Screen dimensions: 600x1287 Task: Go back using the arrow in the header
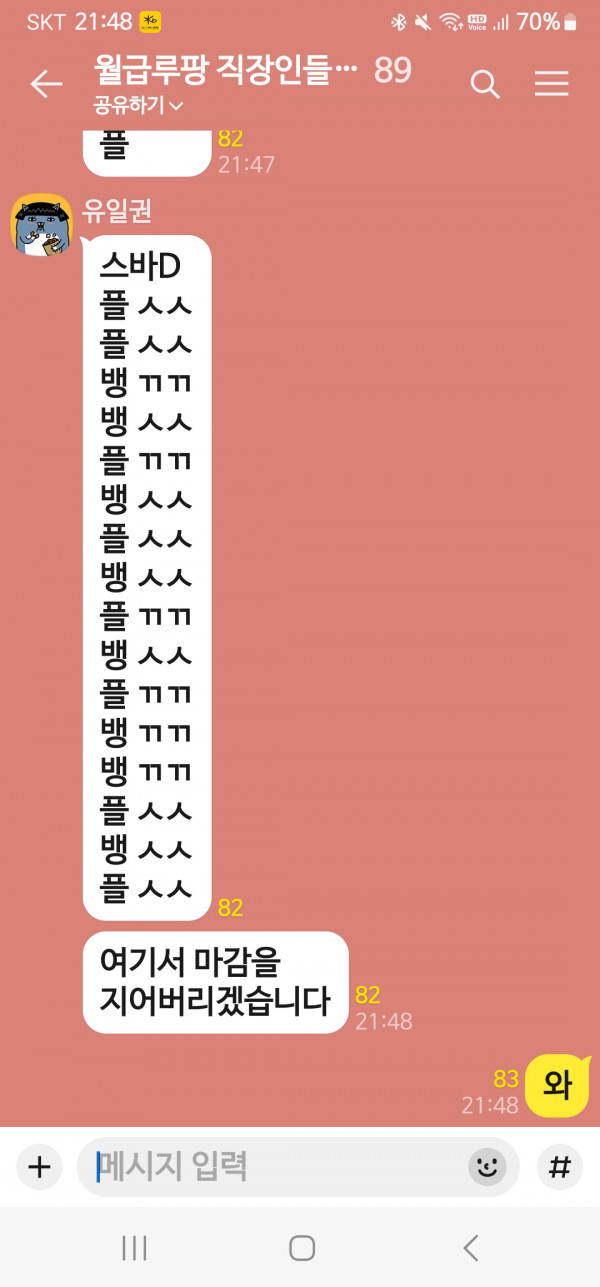tap(46, 85)
